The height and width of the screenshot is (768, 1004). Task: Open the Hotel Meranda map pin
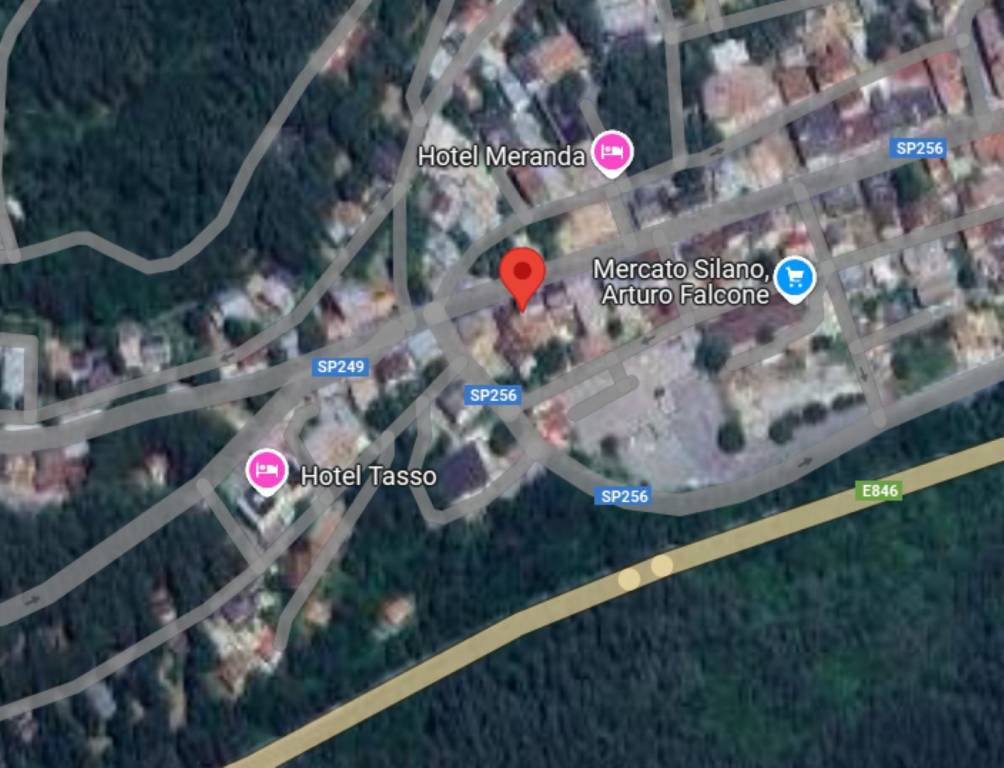(x=611, y=152)
